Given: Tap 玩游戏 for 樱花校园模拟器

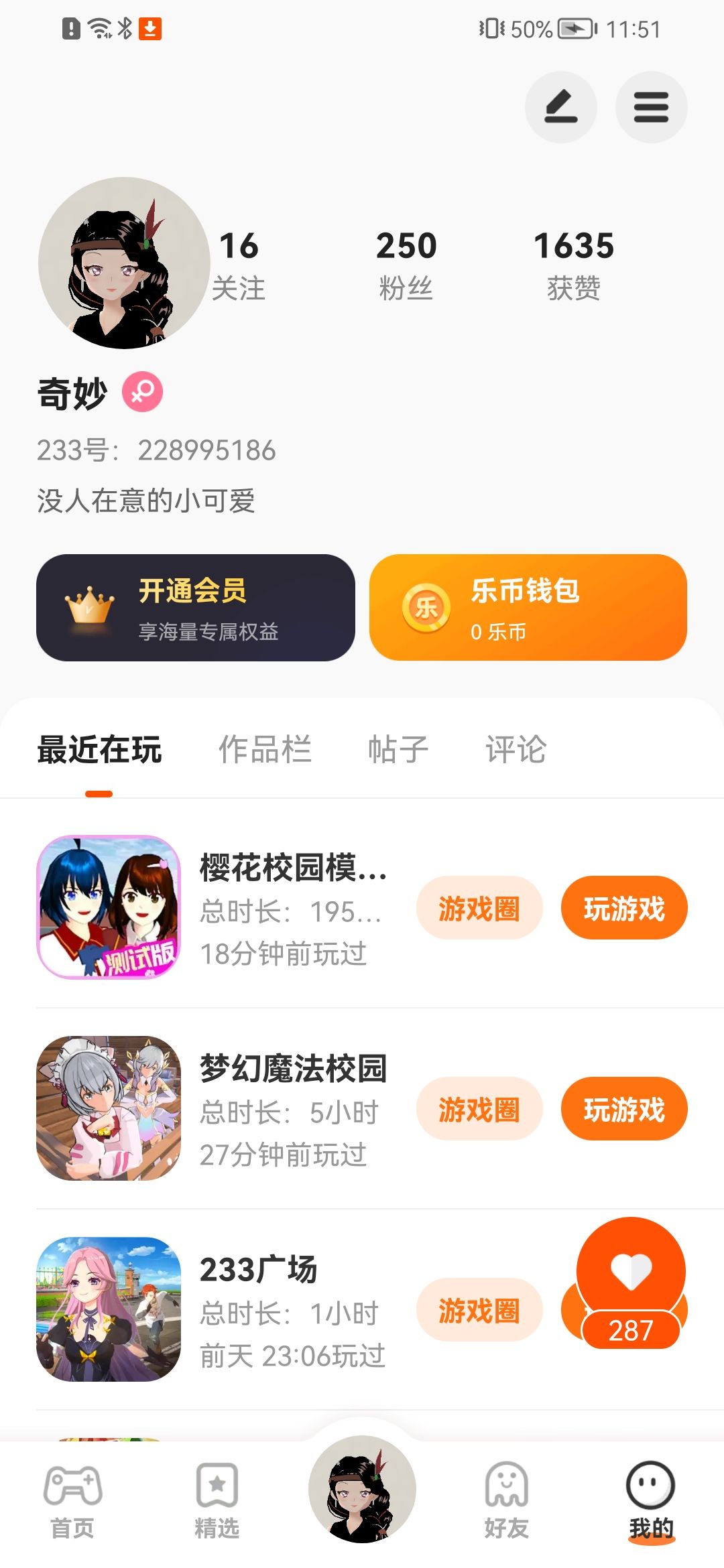Looking at the screenshot, I should tap(623, 908).
